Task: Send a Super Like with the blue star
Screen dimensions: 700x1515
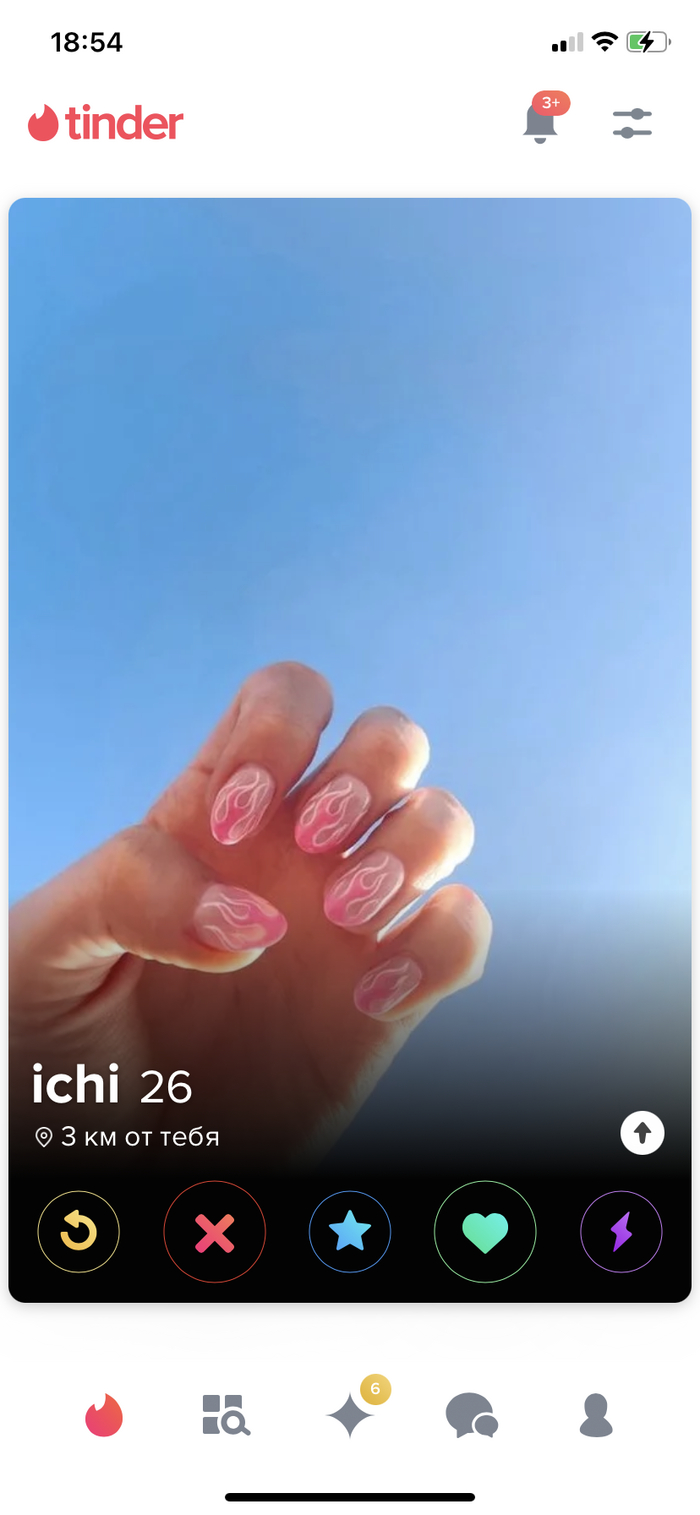Action: click(x=350, y=1232)
